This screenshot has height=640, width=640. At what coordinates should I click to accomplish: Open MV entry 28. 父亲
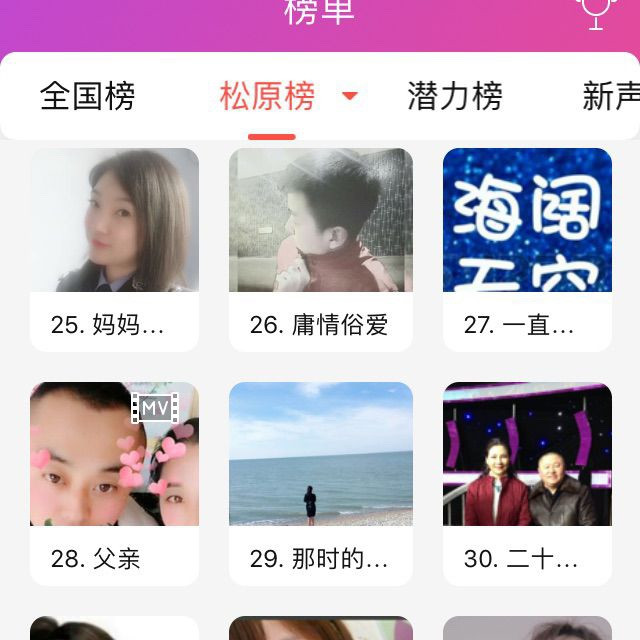point(114,483)
